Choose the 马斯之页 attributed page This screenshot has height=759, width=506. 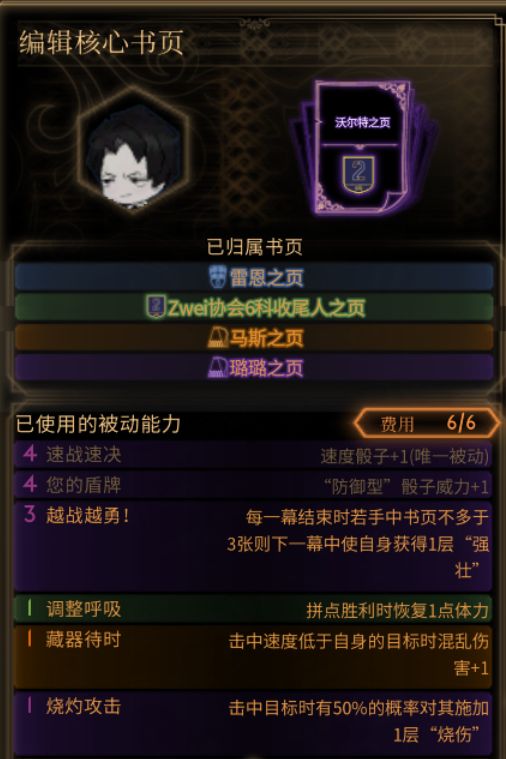point(254,337)
